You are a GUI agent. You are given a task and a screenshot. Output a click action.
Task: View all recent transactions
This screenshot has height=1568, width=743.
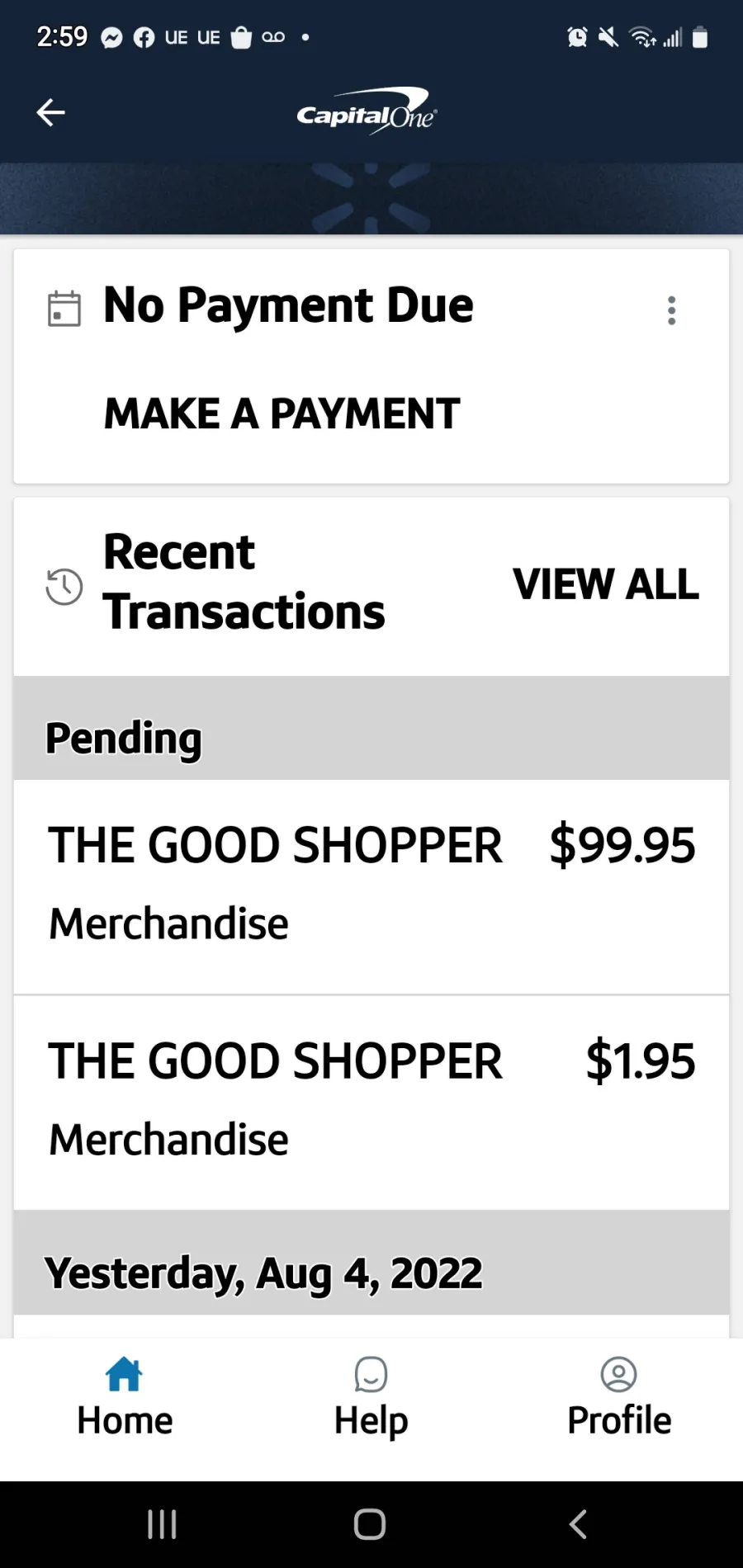tap(606, 584)
